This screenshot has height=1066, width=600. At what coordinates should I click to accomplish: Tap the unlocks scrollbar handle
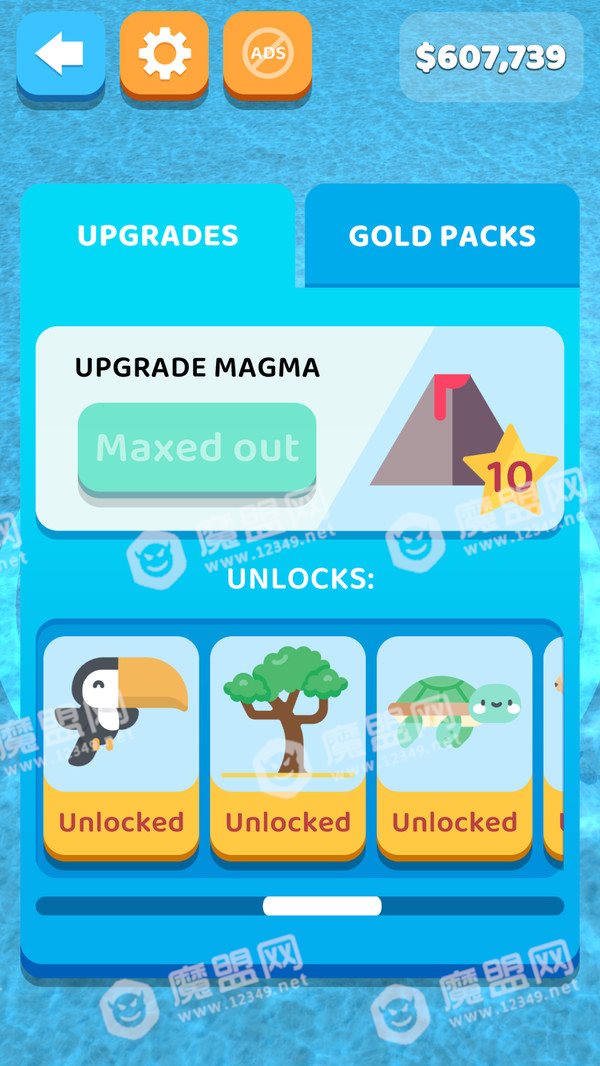322,906
